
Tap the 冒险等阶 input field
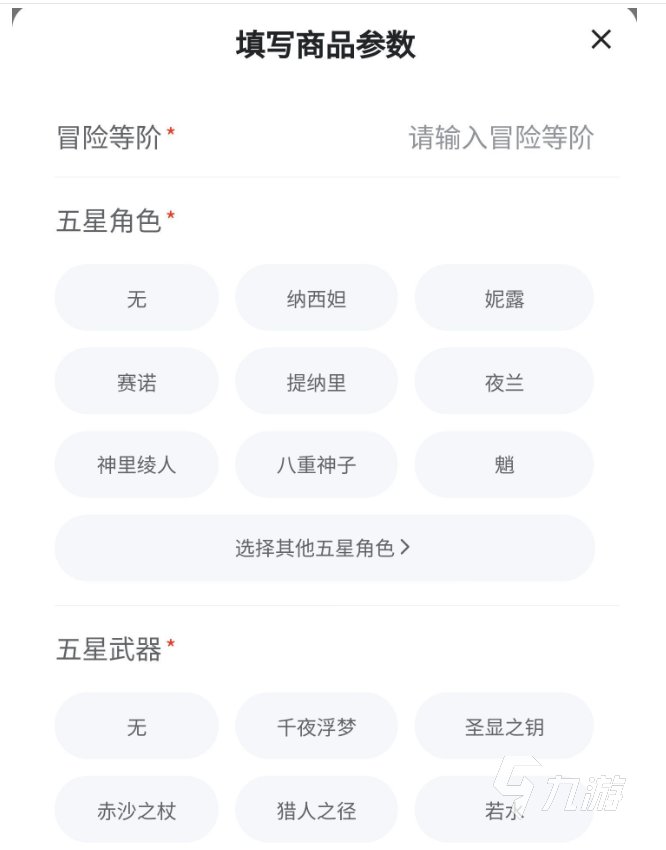[500, 138]
